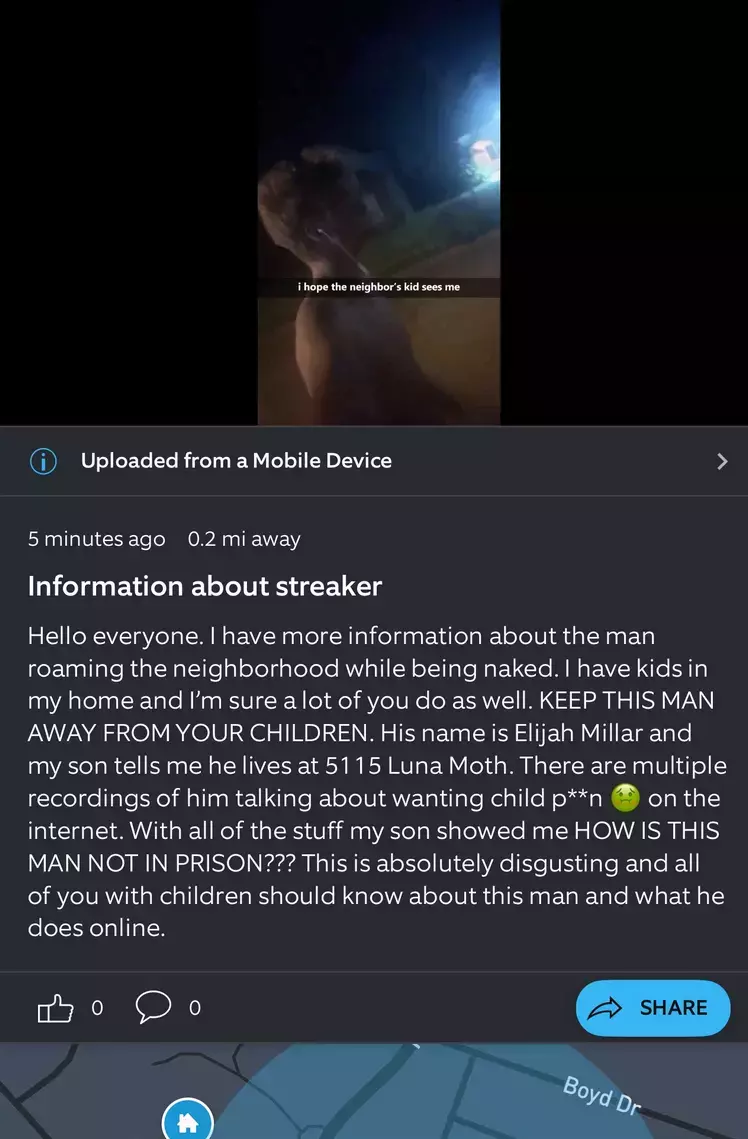The width and height of the screenshot is (748, 1139).
Task: Tap the home marker on the map
Action: [x=188, y=1119]
